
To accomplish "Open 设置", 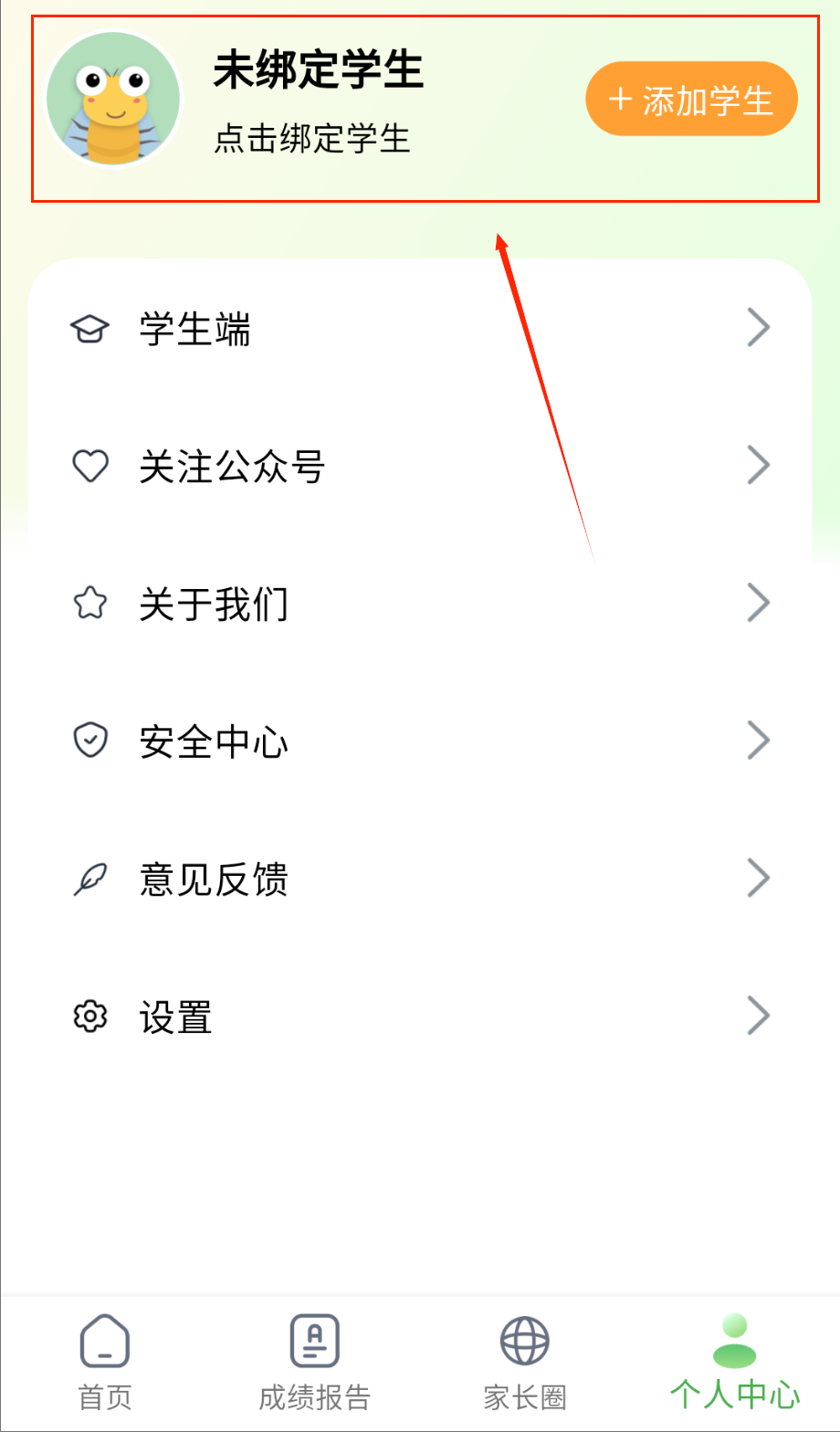I will point(420,1016).
